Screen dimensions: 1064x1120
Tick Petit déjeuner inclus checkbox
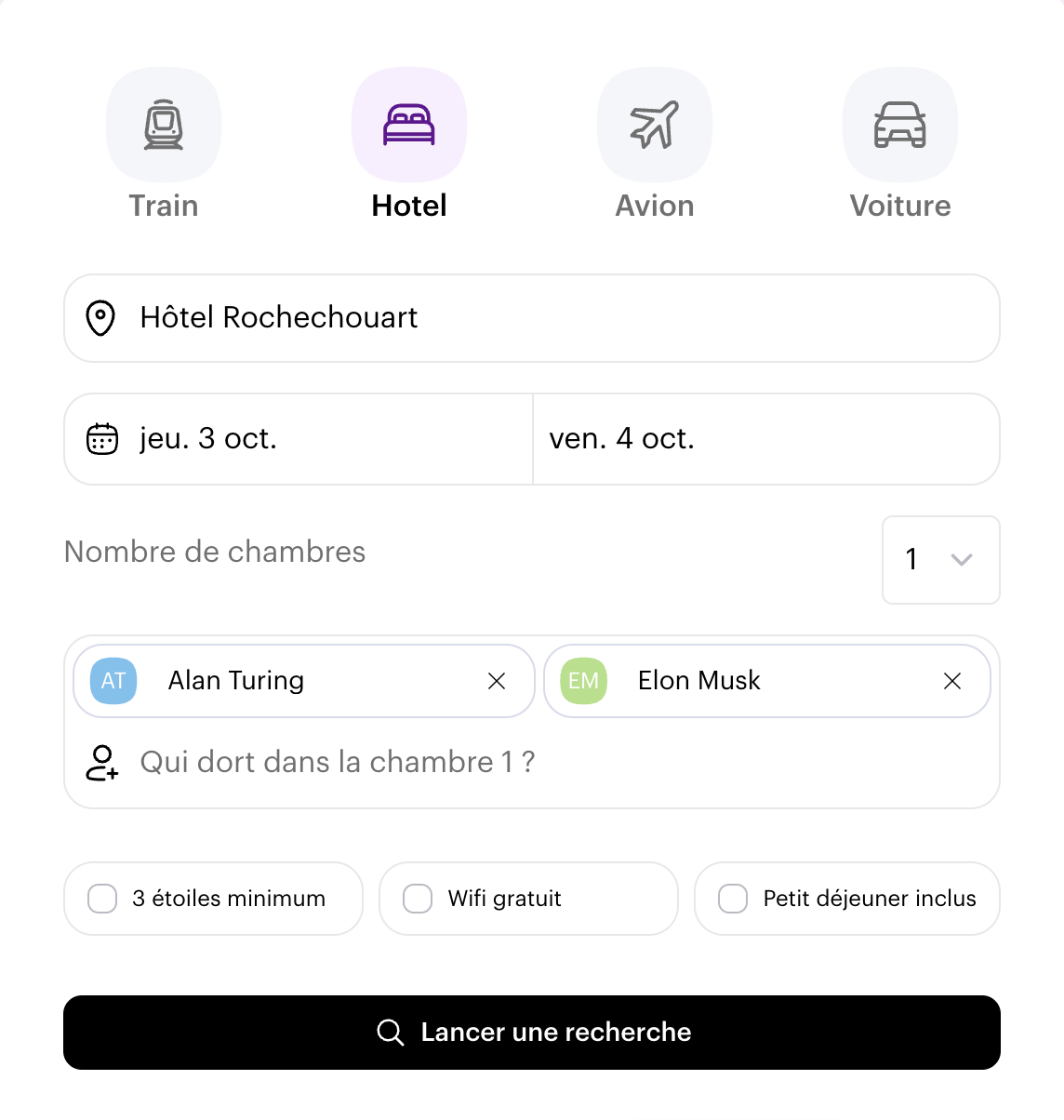(x=733, y=899)
